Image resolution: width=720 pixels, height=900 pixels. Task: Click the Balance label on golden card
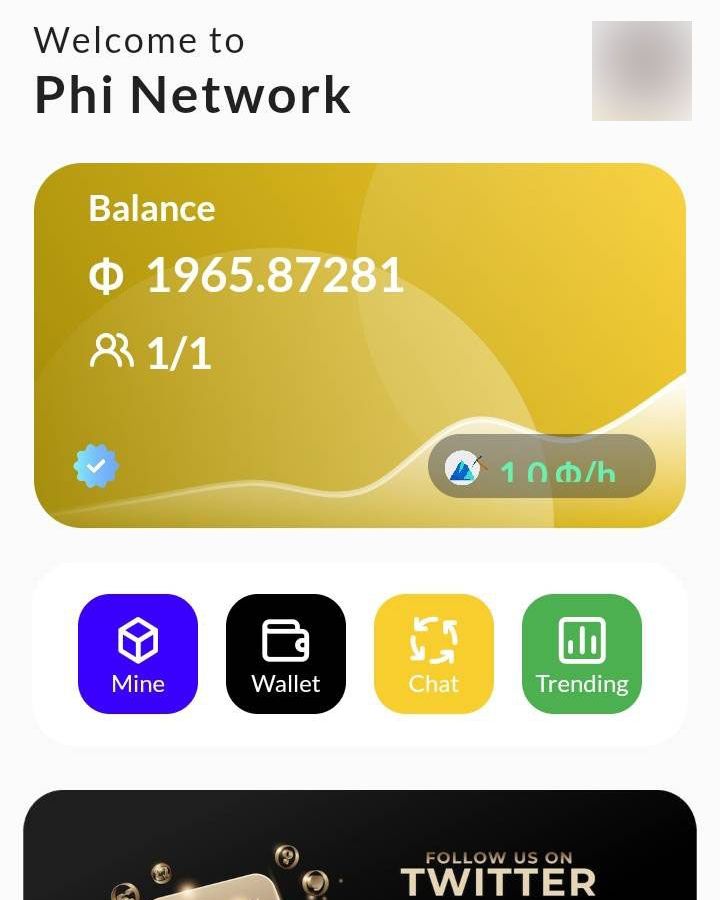coord(152,209)
